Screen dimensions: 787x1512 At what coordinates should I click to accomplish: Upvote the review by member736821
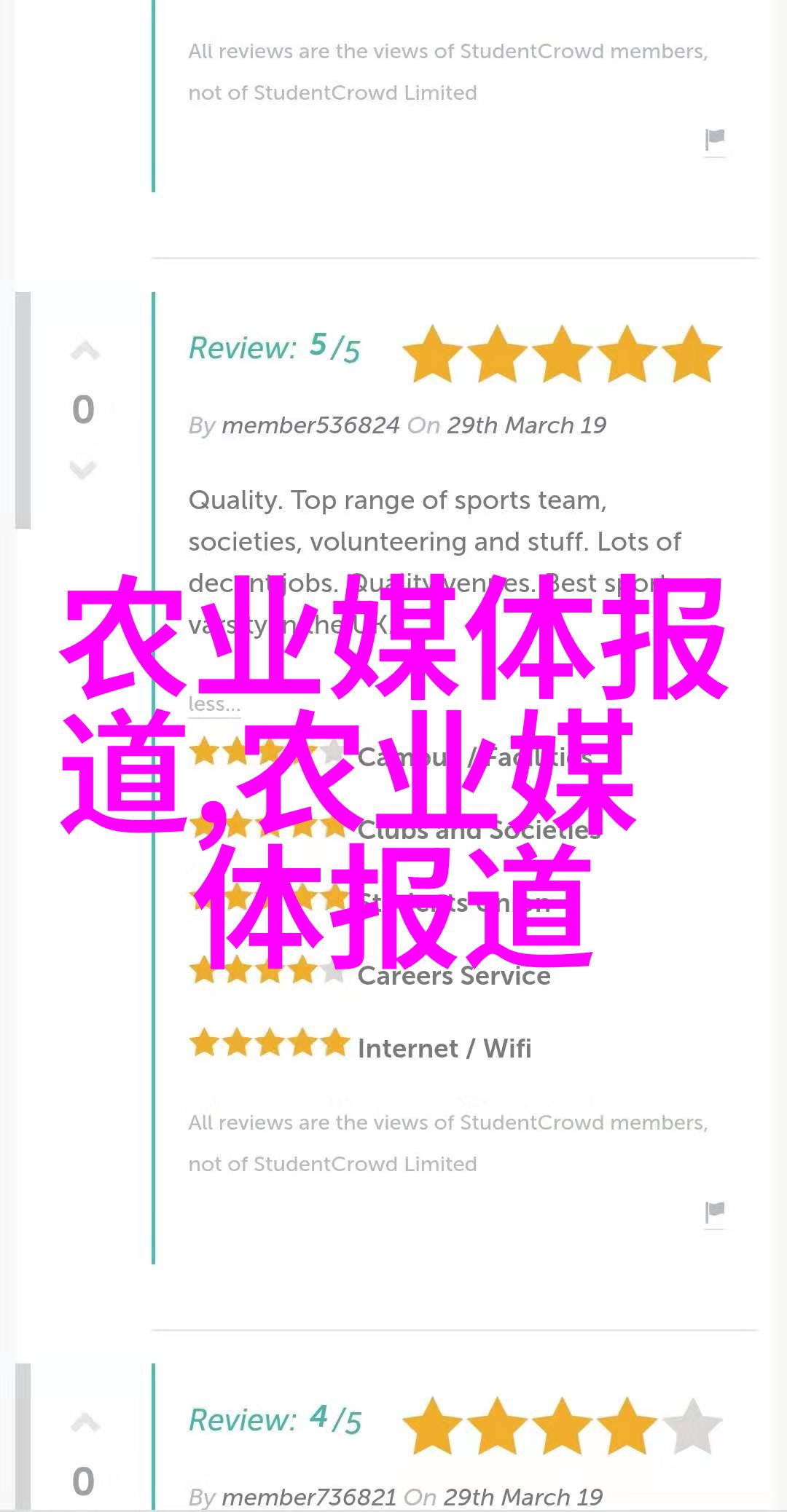pyautogui.click(x=85, y=1423)
